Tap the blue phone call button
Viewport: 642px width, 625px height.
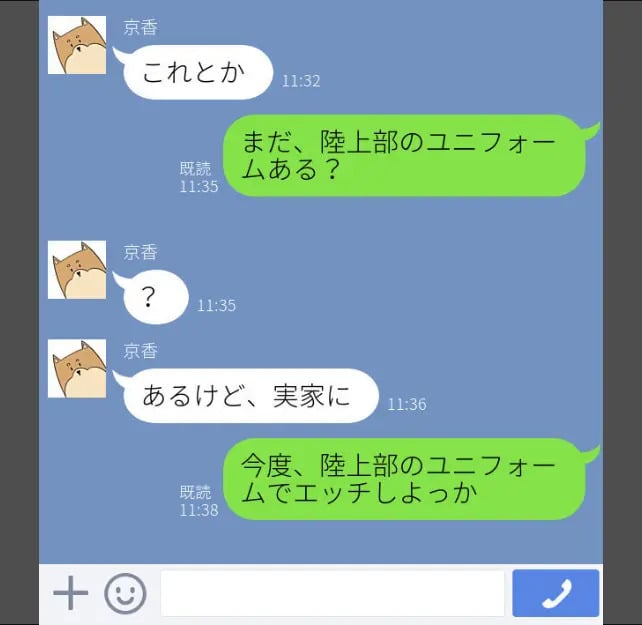pyautogui.click(x=555, y=594)
